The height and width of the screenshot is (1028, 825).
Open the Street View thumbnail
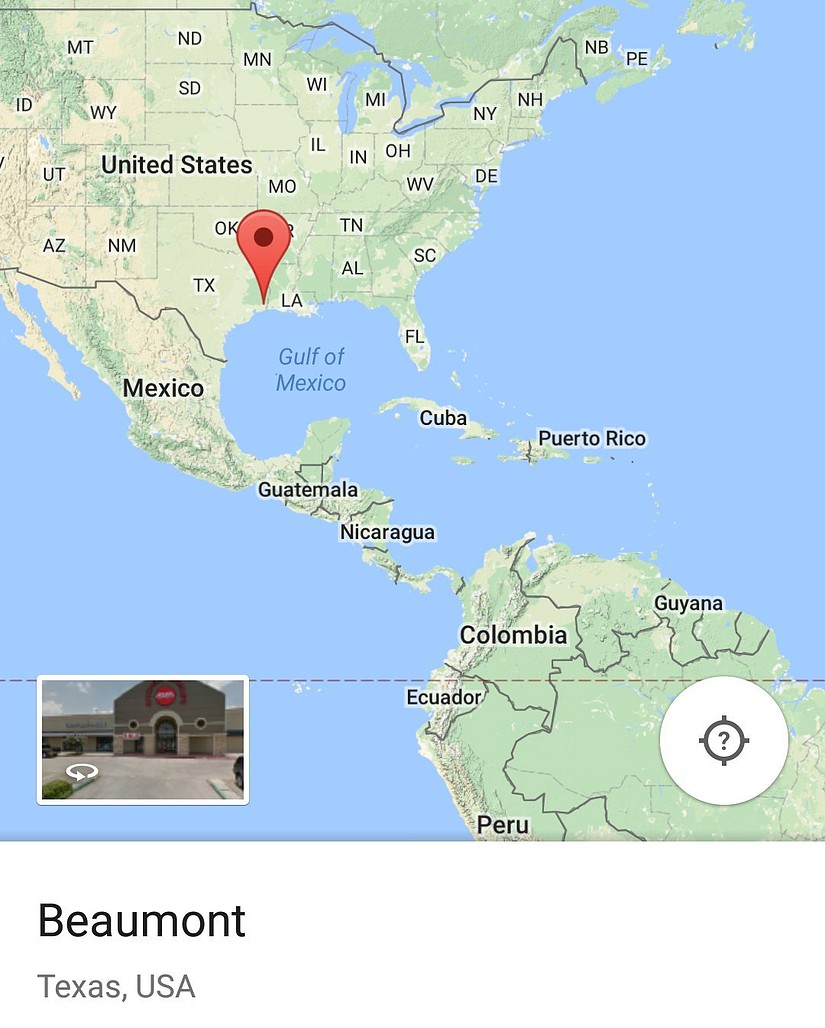143,739
